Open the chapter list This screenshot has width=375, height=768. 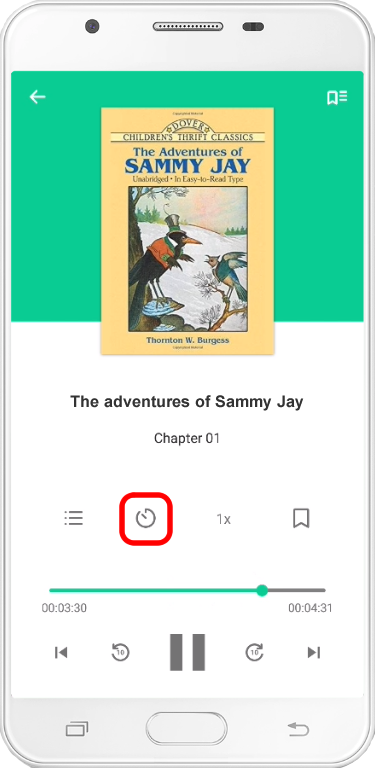pos(73,518)
